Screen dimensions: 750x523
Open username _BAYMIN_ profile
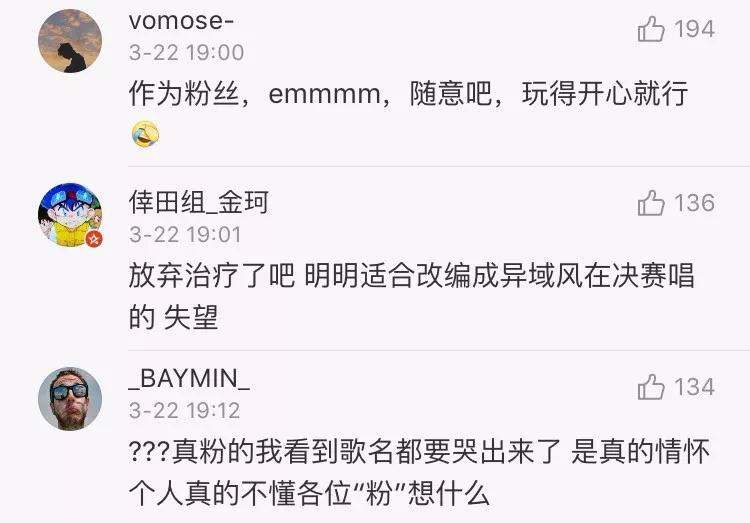(x=190, y=380)
